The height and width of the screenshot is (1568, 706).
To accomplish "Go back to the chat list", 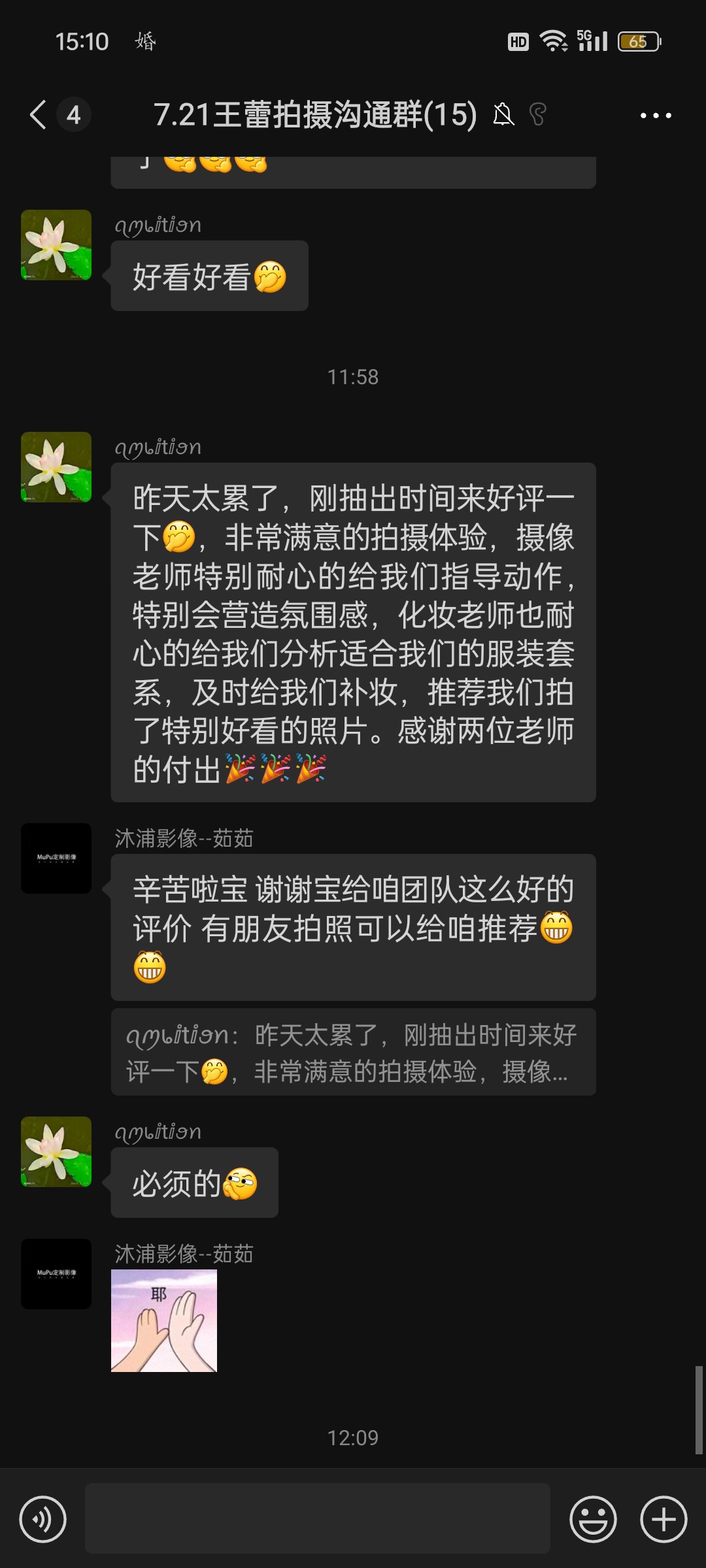I will tap(39, 115).
